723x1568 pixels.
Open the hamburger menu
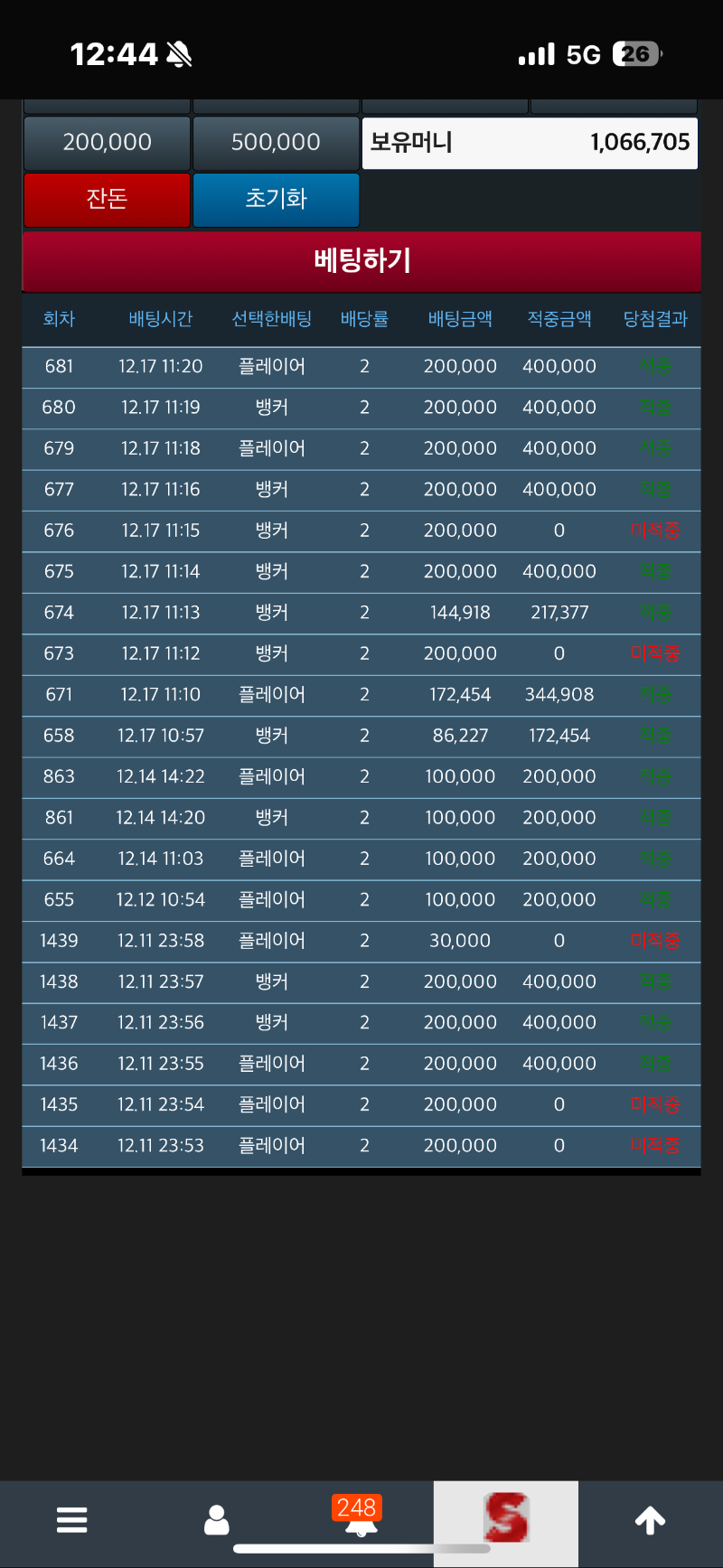point(72,1520)
